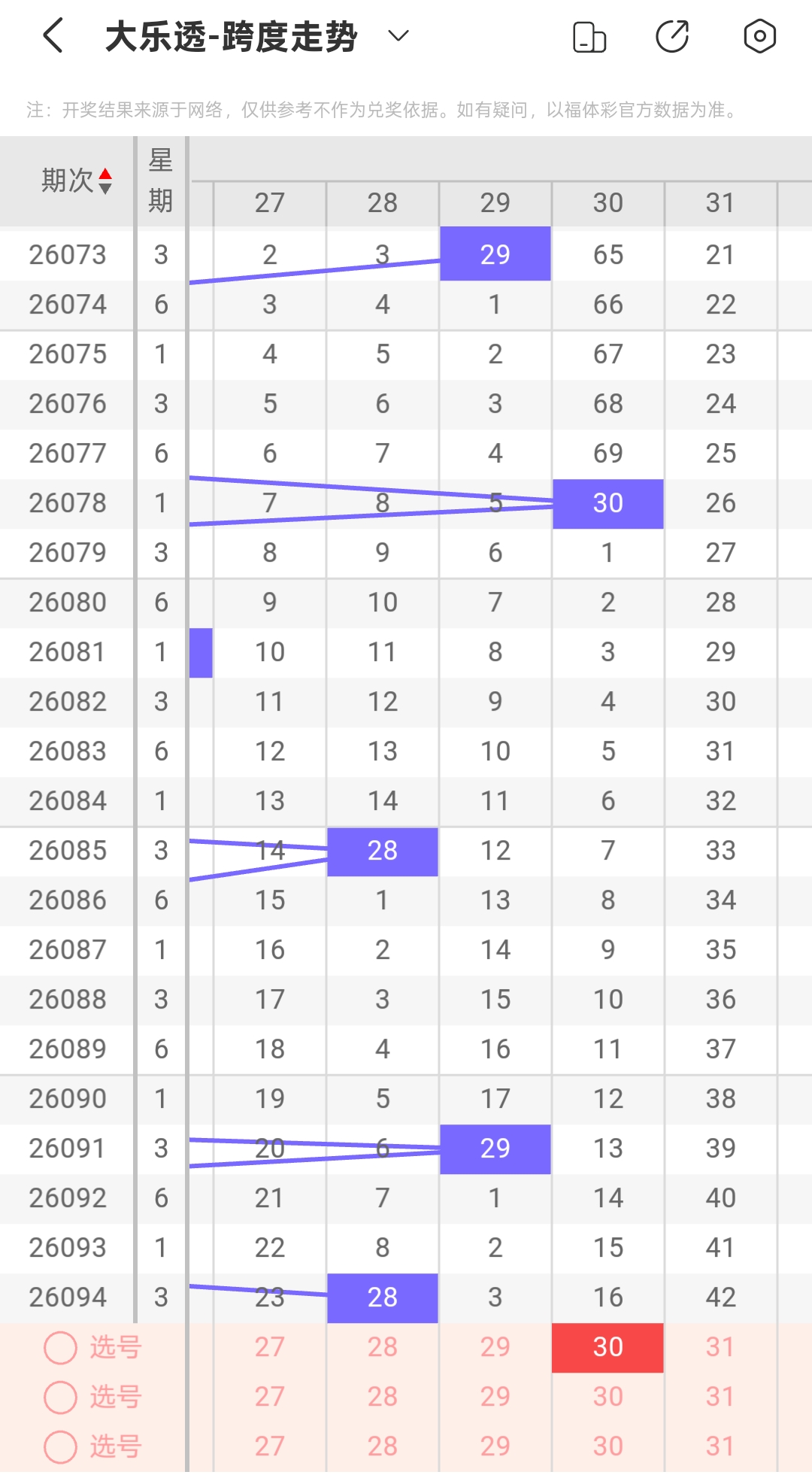Share this trend chart
Screen dimensions: 812x1481
(672, 37)
